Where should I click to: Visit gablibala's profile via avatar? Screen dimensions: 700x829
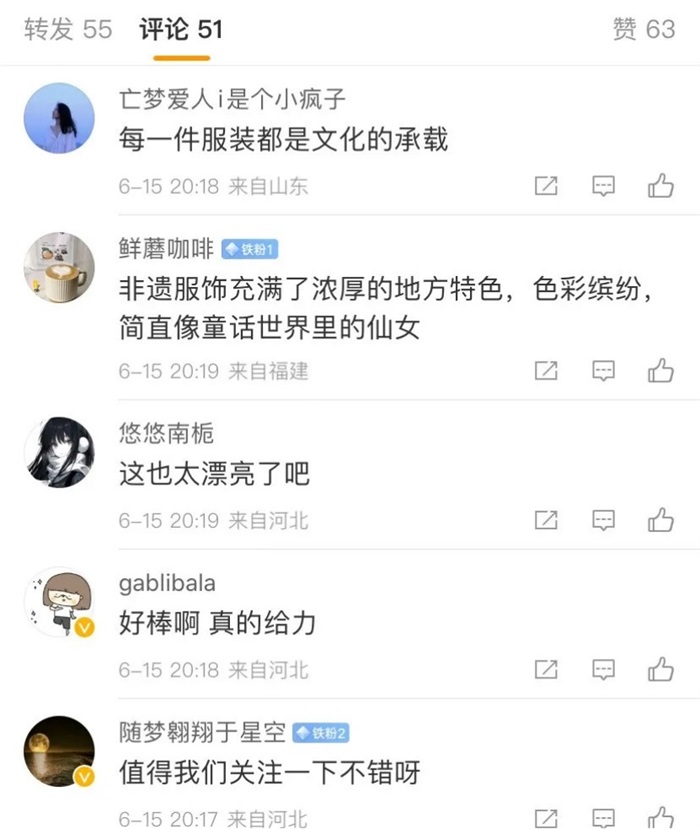pyautogui.click(x=59, y=602)
